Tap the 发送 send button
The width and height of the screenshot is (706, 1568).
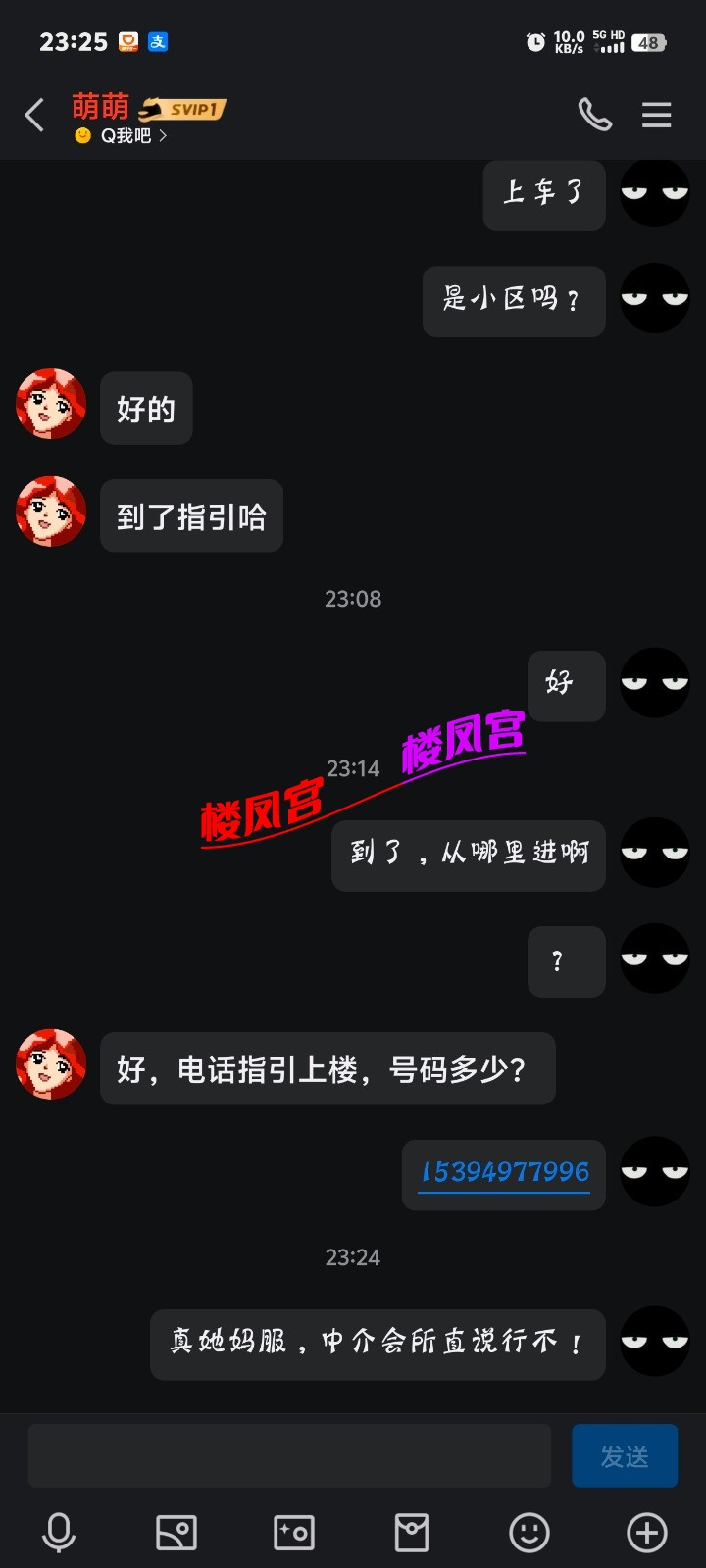pyautogui.click(x=624, y=1456)
